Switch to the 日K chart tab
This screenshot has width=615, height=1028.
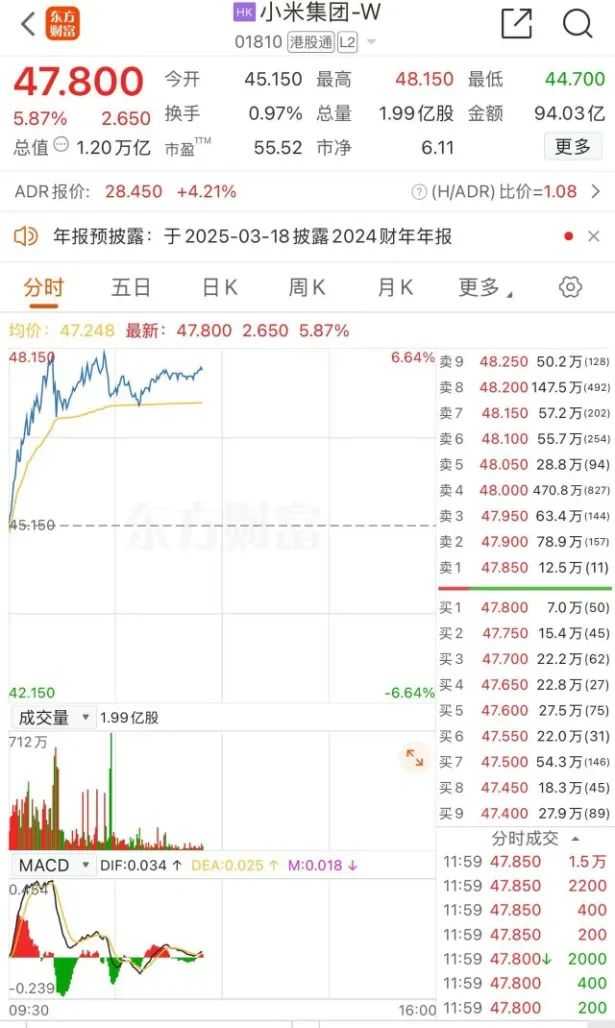tap(220, 288)
